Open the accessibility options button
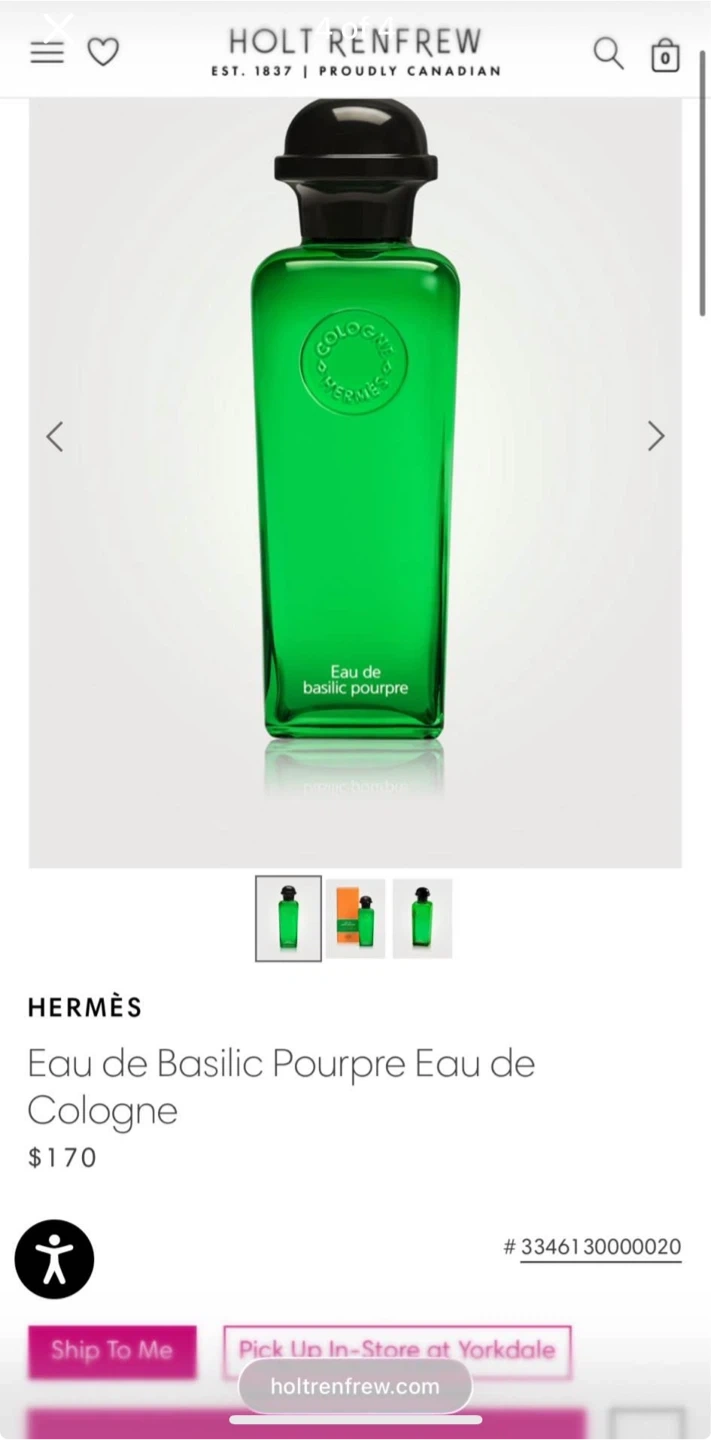The width and height of the screenshot is (711, 1440). [x=54, y=1259]
